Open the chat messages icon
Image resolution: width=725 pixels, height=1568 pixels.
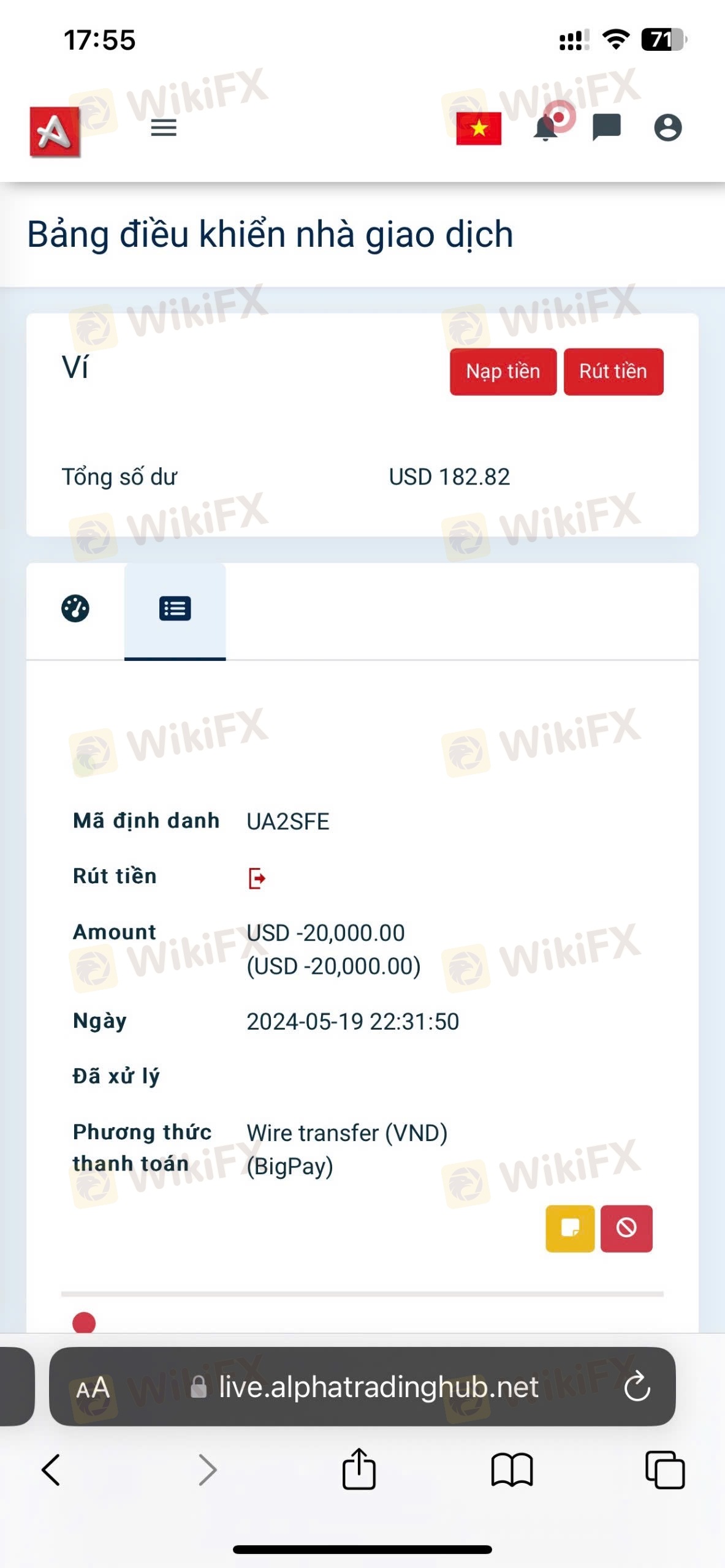point(607,127)
